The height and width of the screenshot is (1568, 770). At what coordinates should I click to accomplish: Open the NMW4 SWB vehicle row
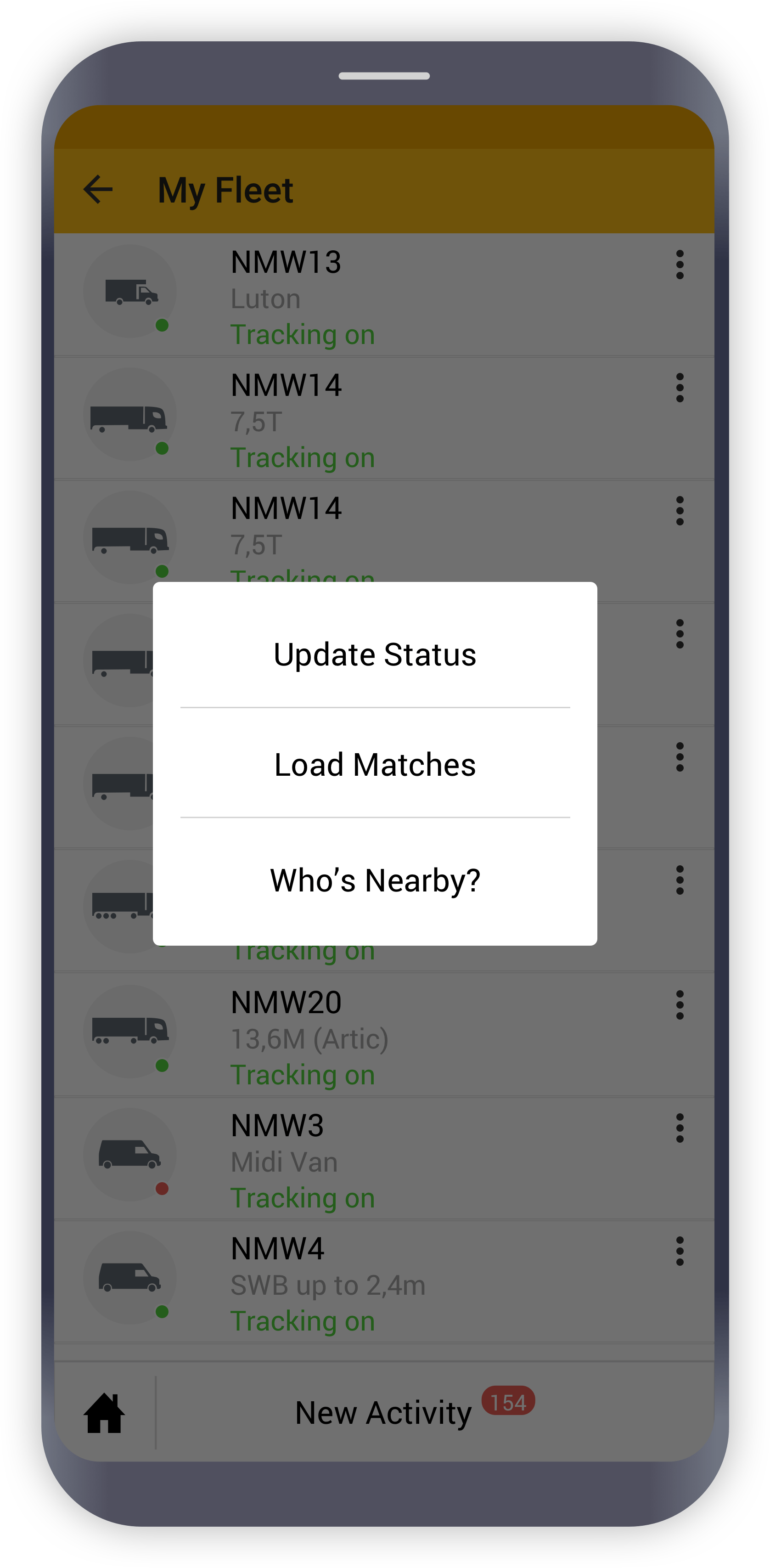click(384, 1281)
